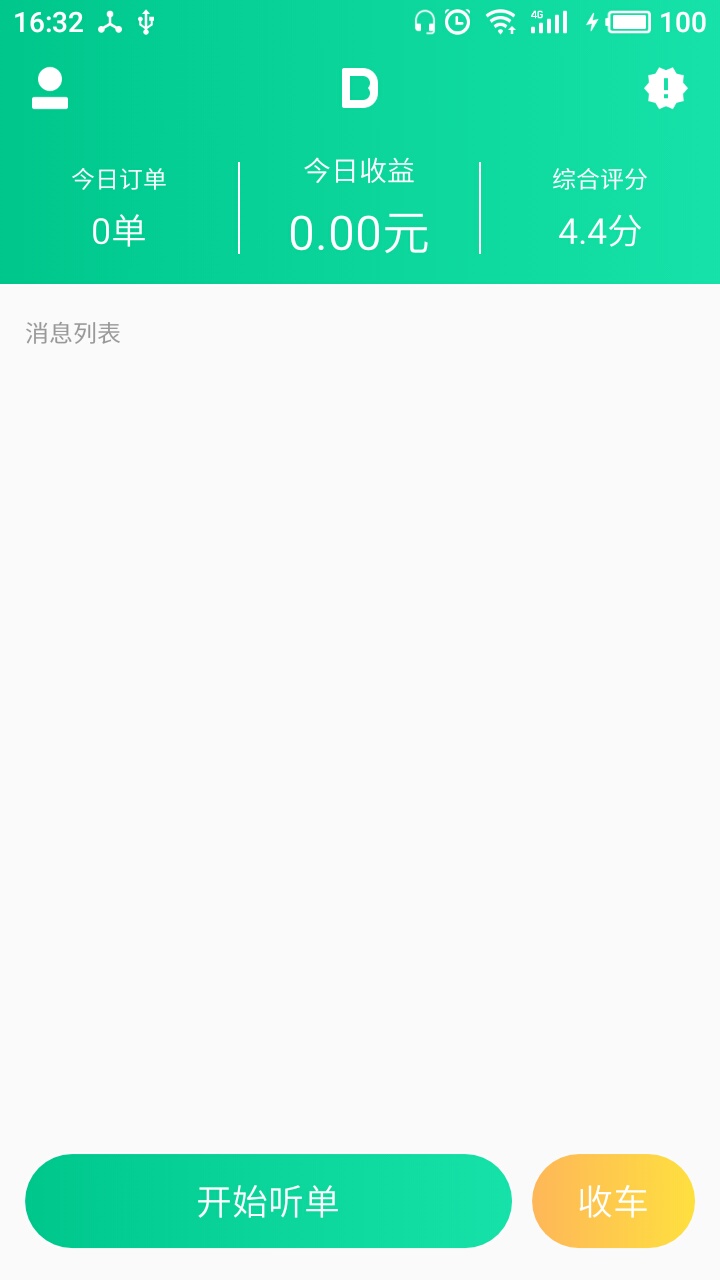This screenshot has height=1280, width=720.
Task: Check the 4.4分 comprehensive rating
Action: [598, 230]
